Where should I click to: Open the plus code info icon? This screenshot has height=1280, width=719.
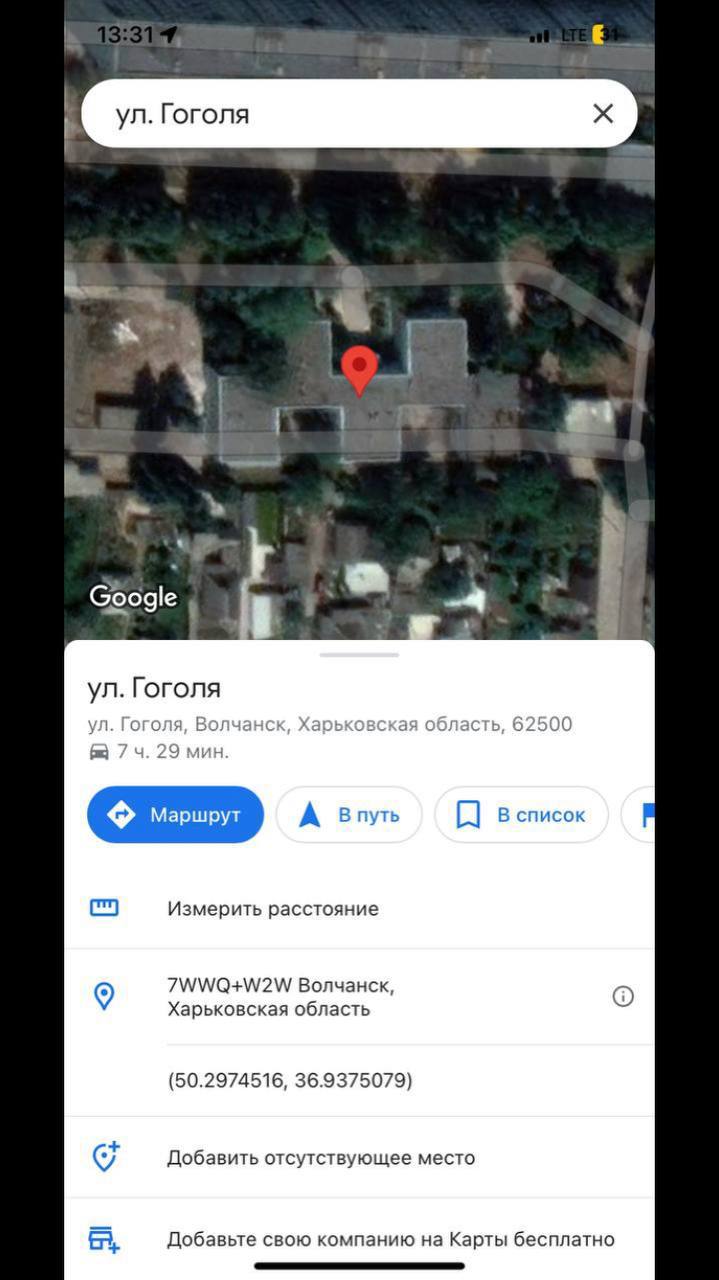(623, 997)
